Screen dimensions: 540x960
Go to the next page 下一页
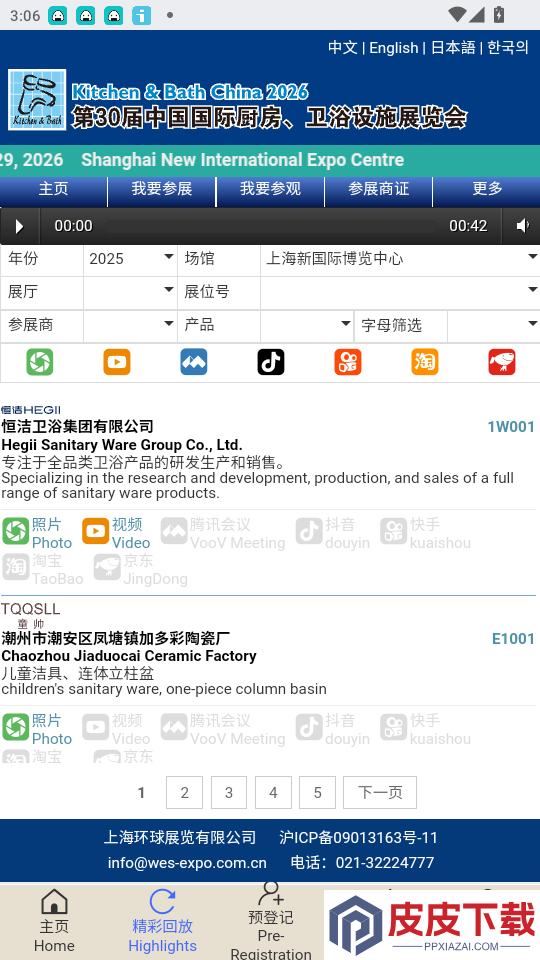(380, 792)
